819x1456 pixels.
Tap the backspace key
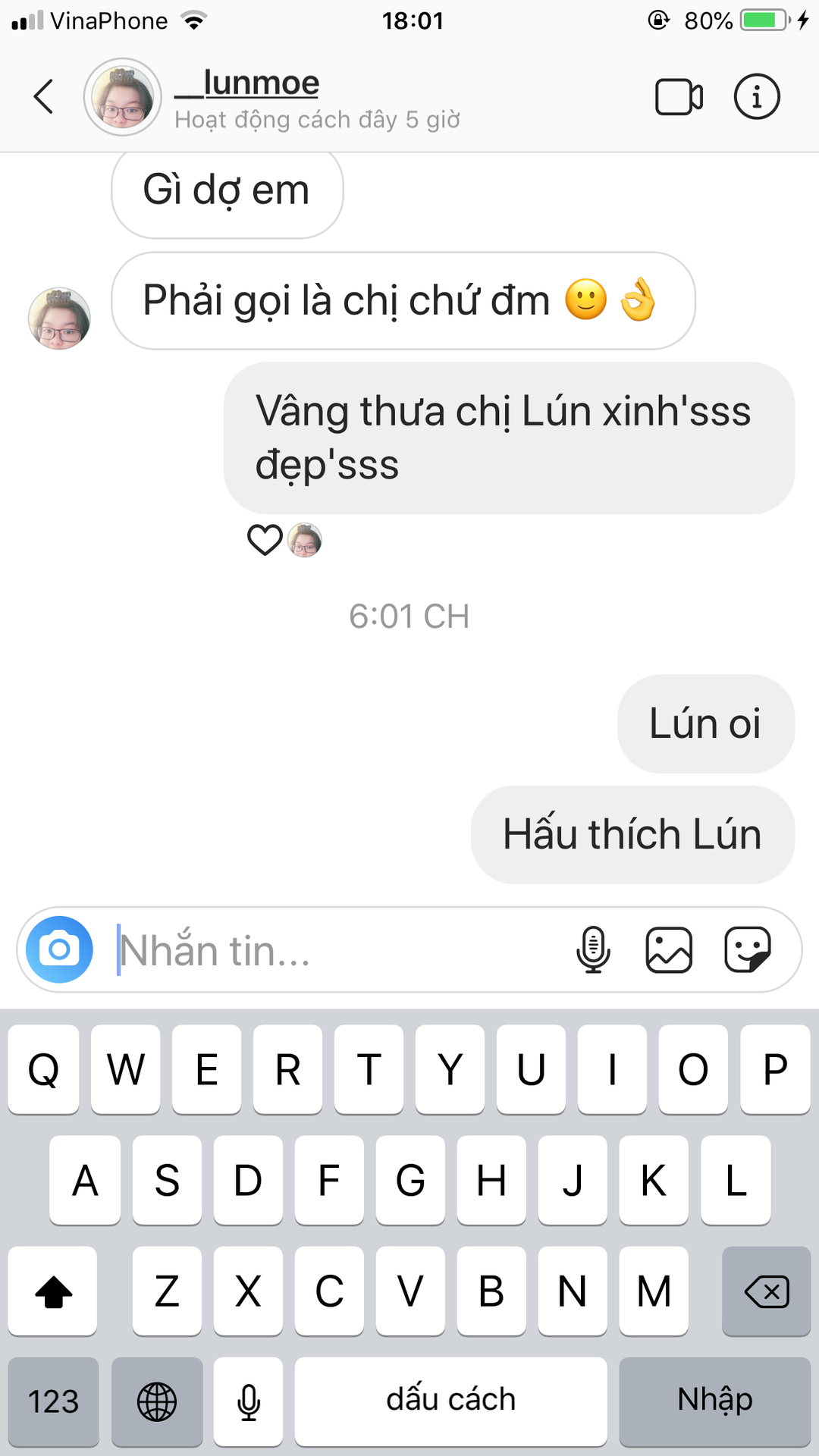766,1291
